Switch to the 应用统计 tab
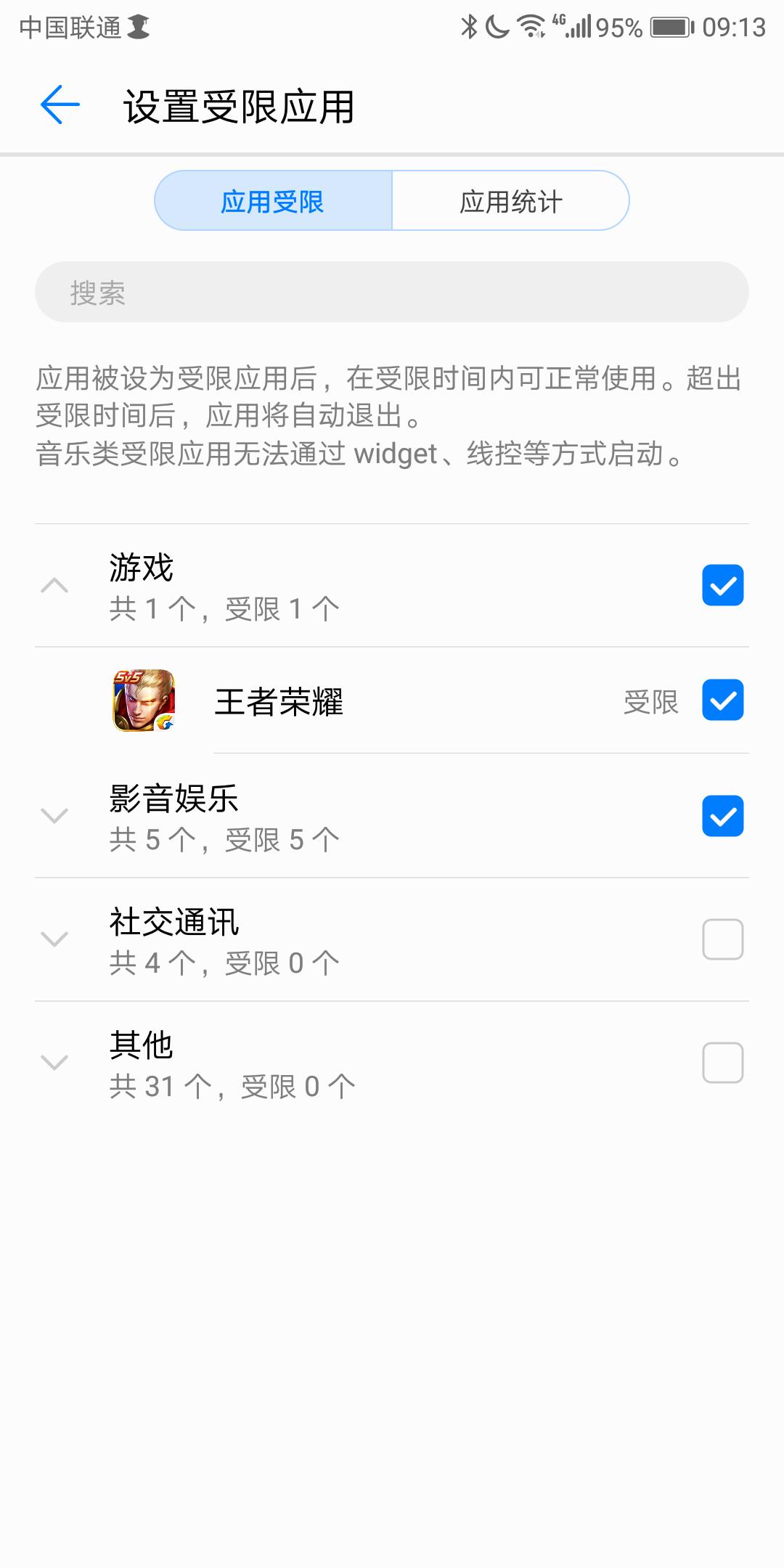This screenshot has height=1568, width=784. pyautogui.click(x=510, y=201)
